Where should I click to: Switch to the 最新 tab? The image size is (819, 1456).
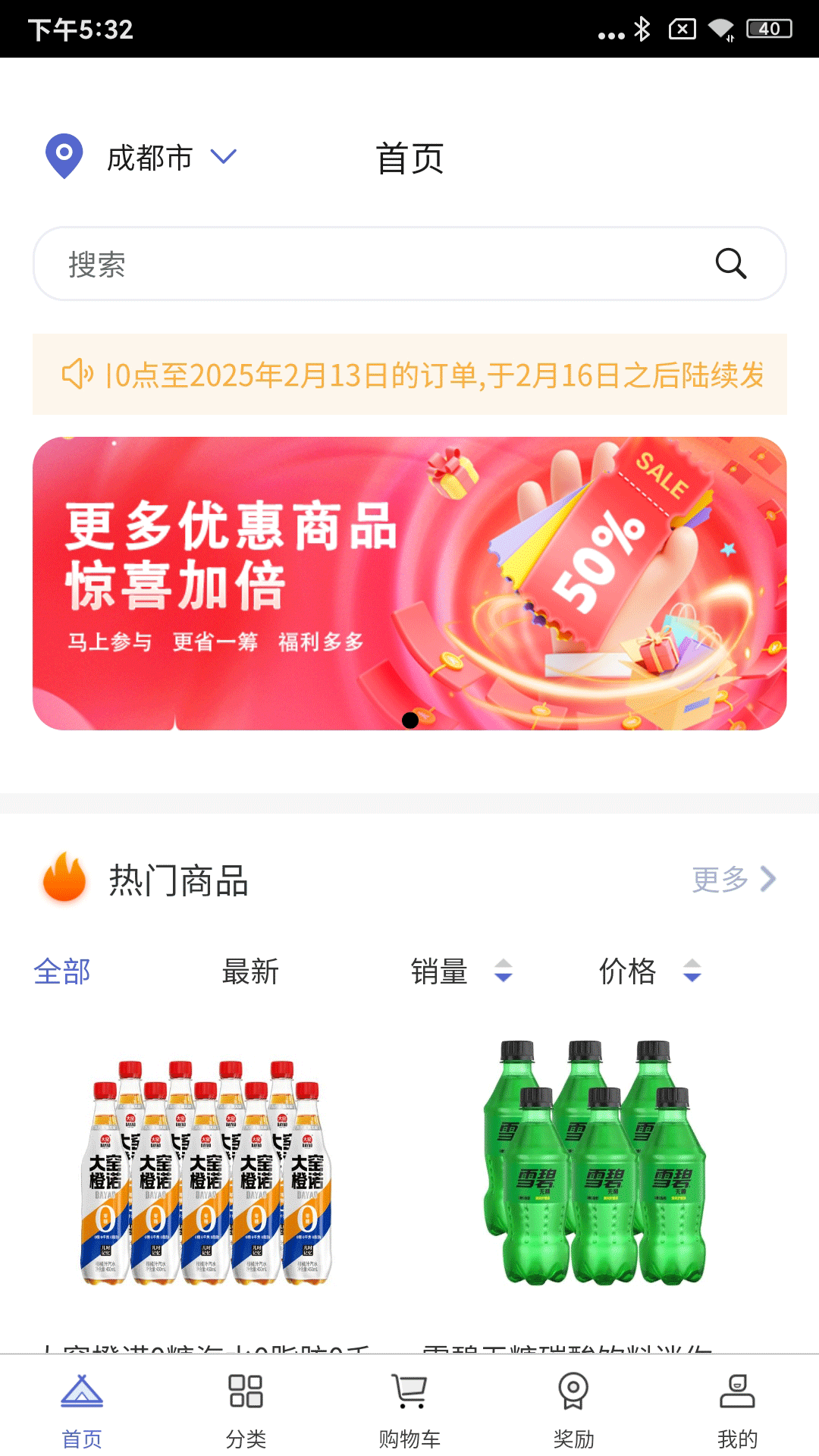click(250, 971)
